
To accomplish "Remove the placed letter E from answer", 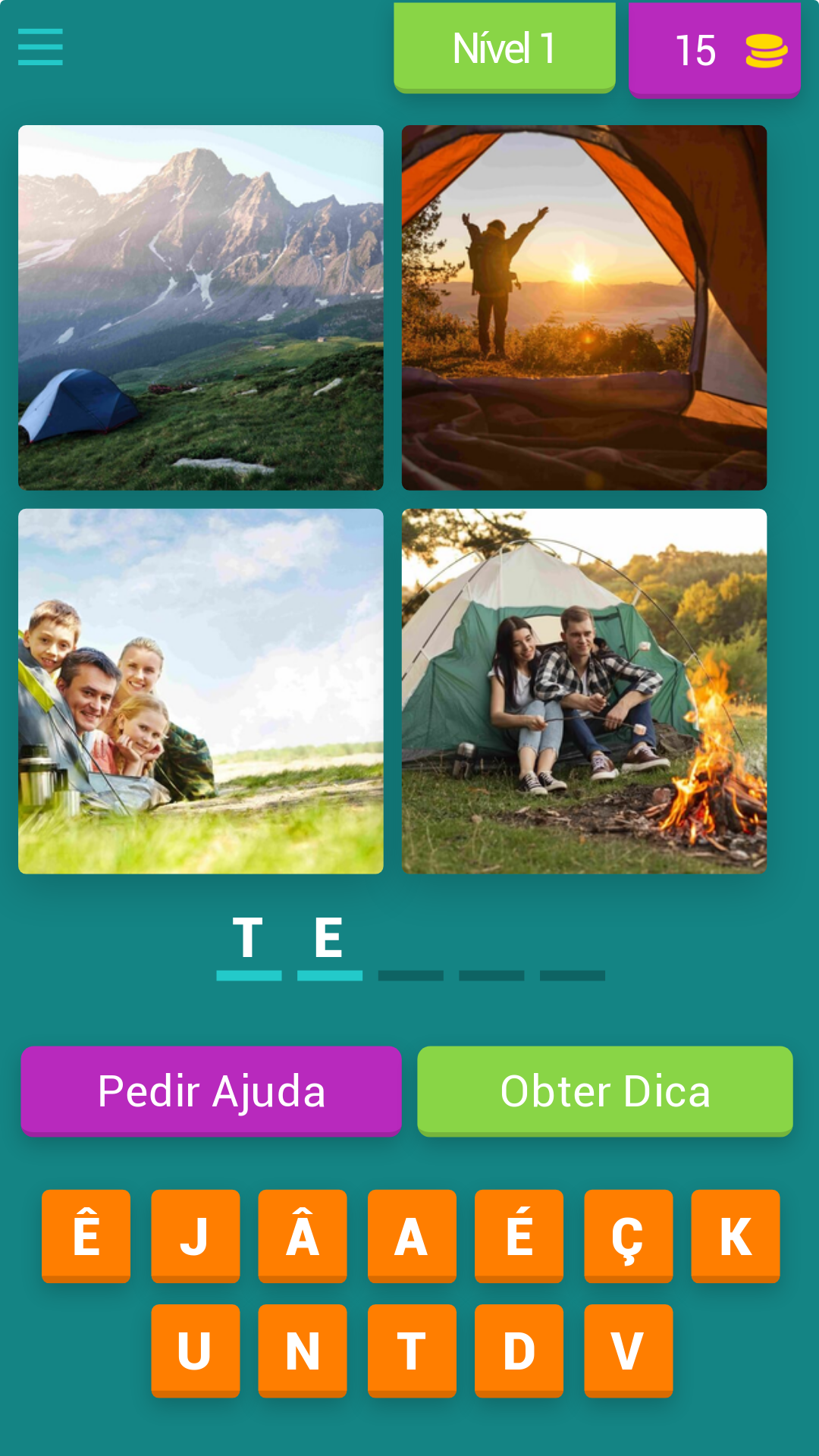I will tap(329, 940).
